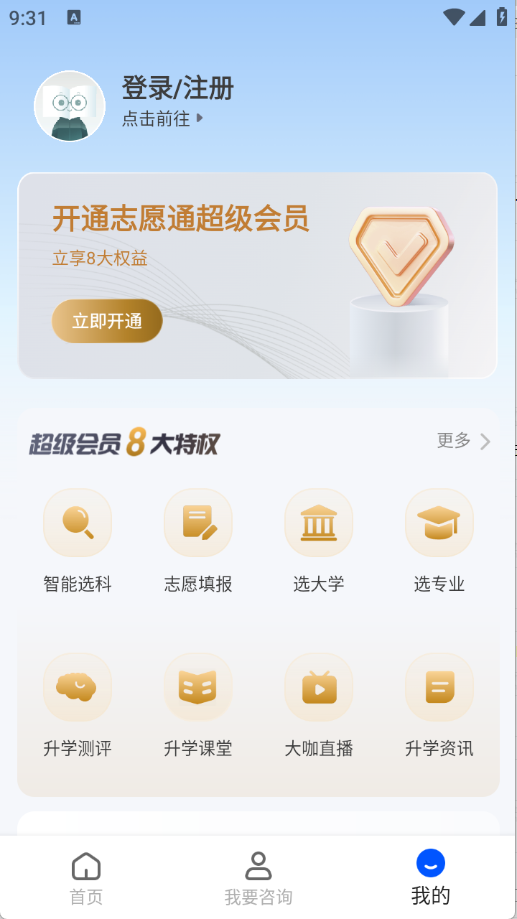Screen dimensions: 517x919
Task: Switch to the 我要咨询 tab
Action: pos(258,878)
